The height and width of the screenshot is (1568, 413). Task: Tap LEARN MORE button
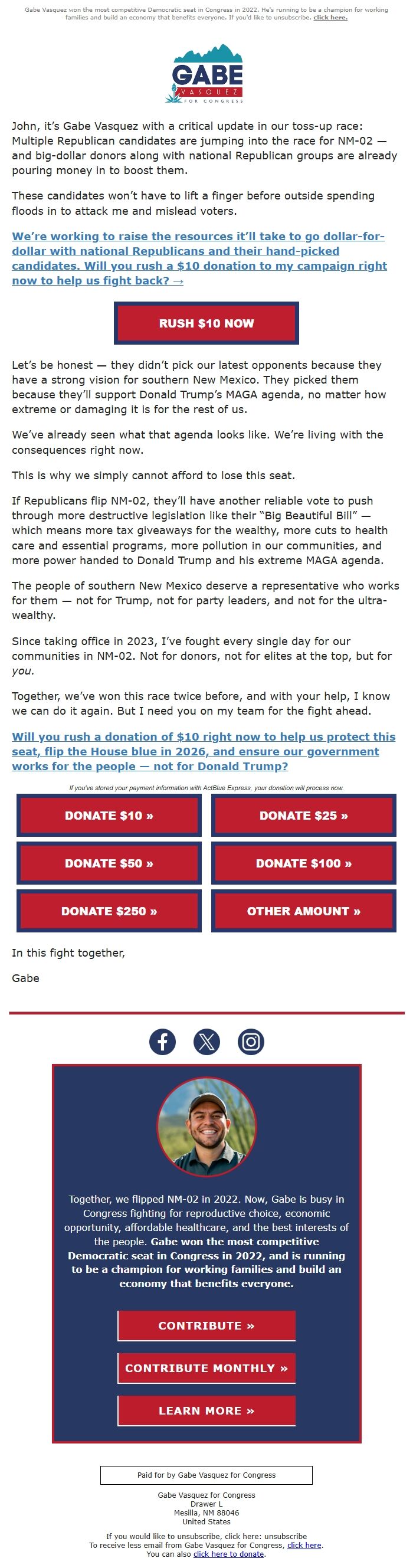[x=206, y=1411]
